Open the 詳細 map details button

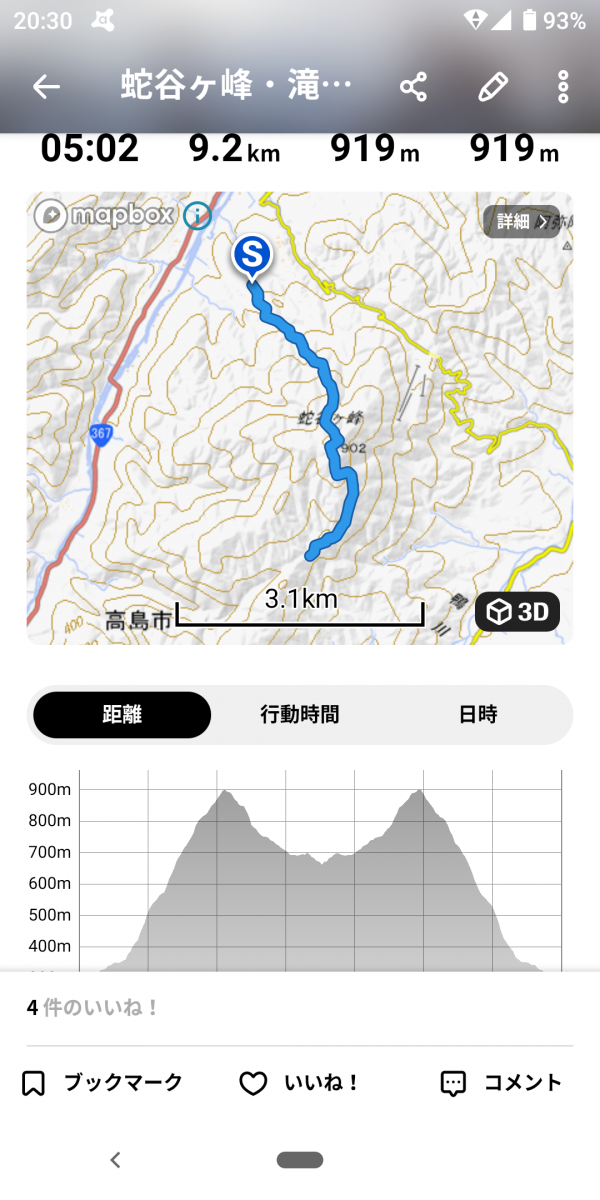click(521, 221)
